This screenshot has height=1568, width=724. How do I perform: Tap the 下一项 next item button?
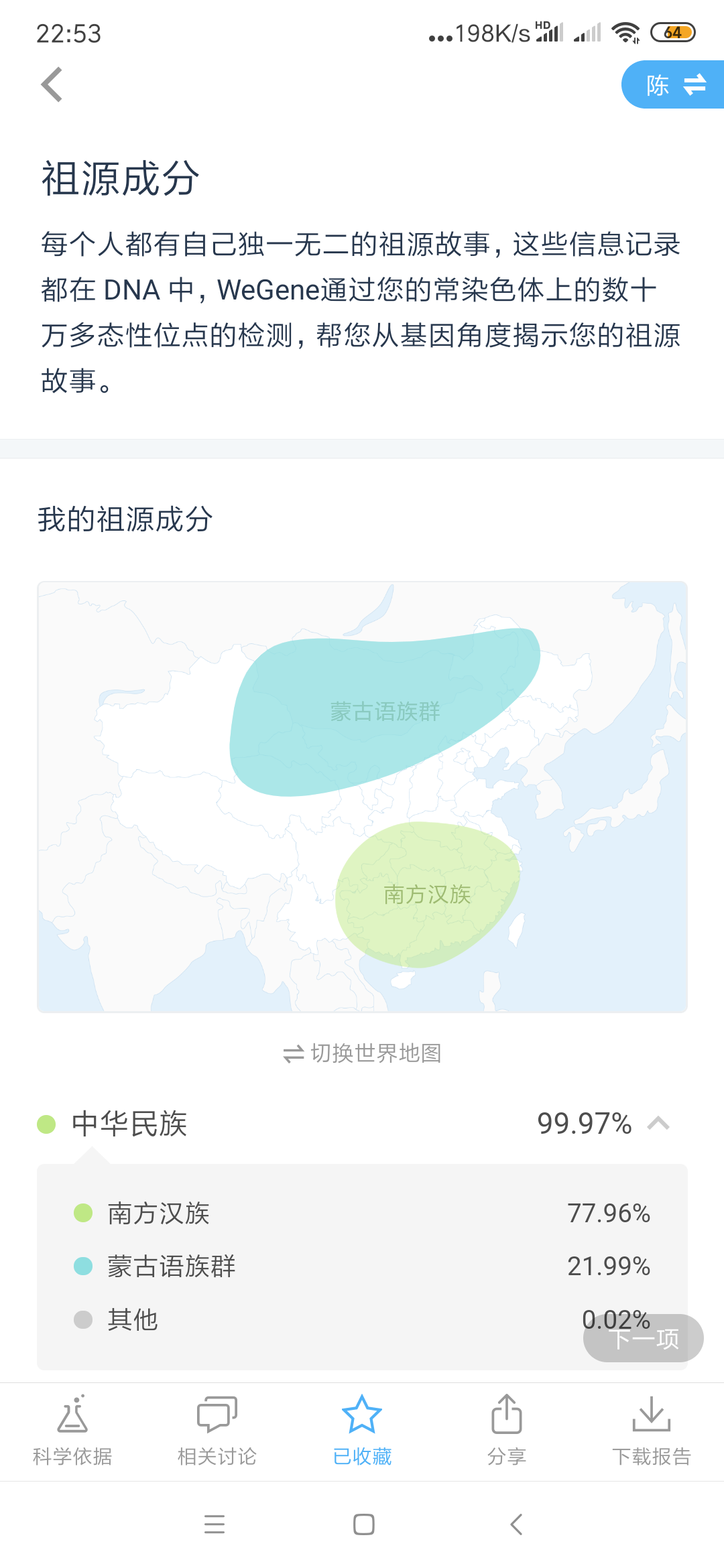(644, 1338)
